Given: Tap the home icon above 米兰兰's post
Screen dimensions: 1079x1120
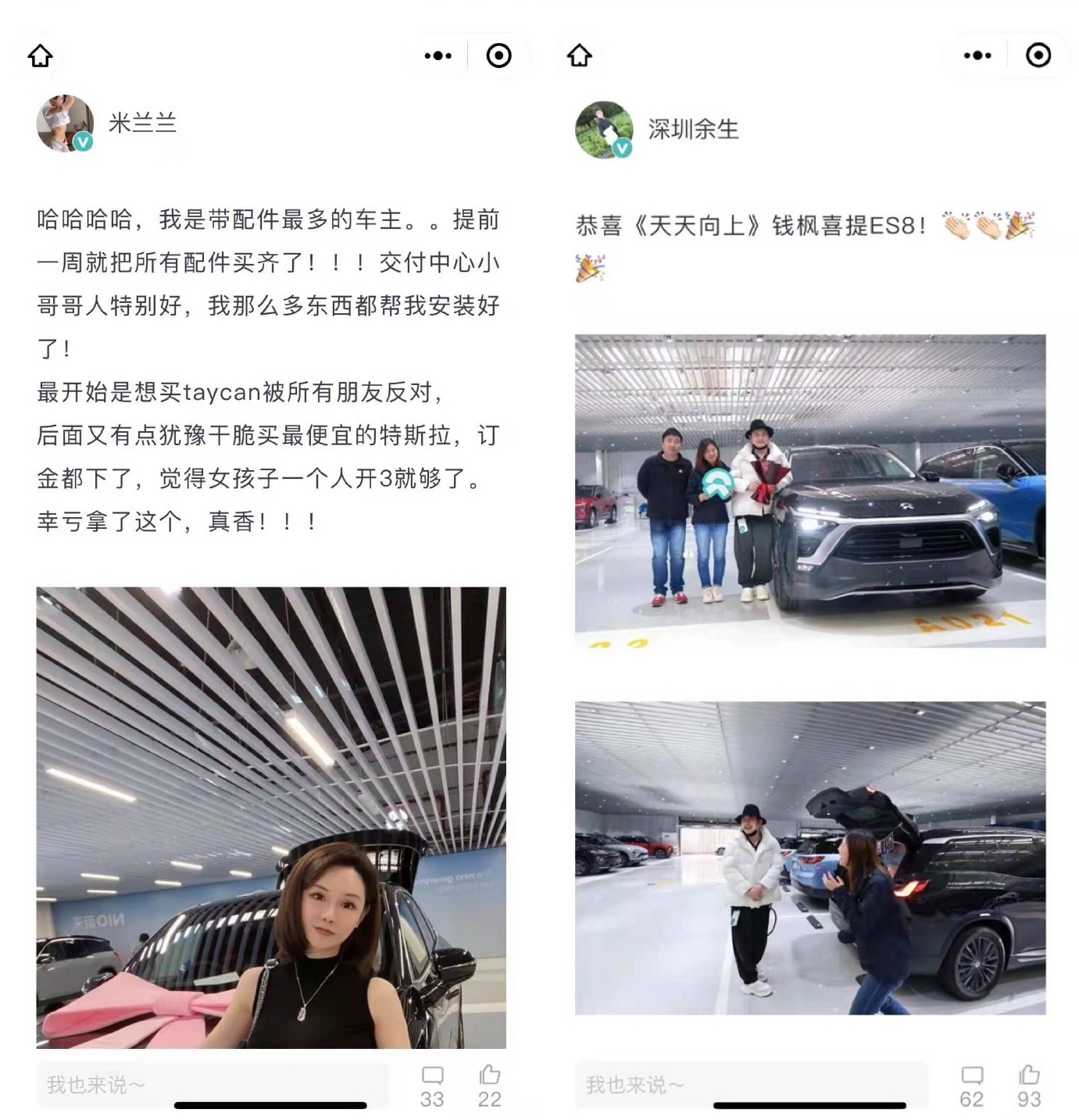Looking at the screenshot, I should (41, 56).
